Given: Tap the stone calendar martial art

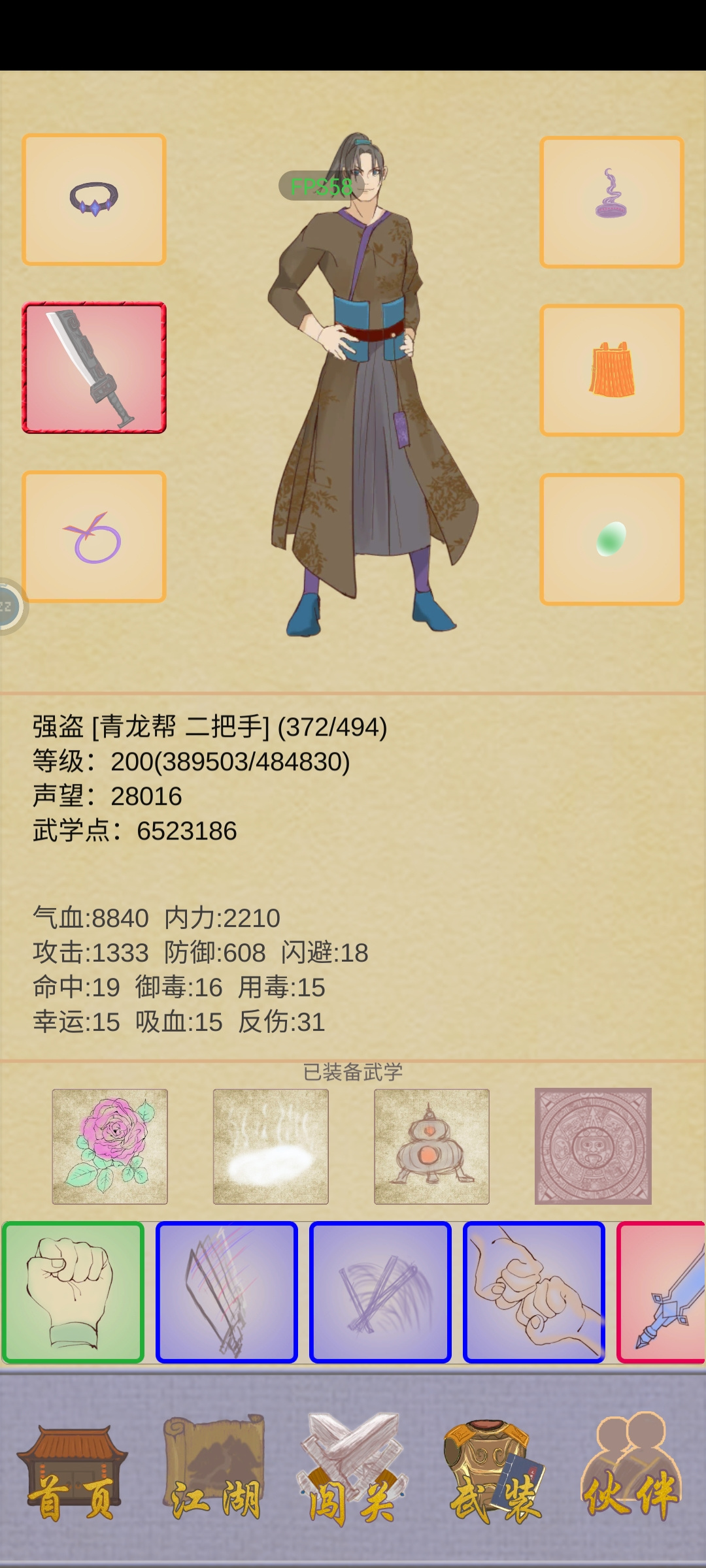Looking at the screenshot, I should click(x=593, y=1146).
